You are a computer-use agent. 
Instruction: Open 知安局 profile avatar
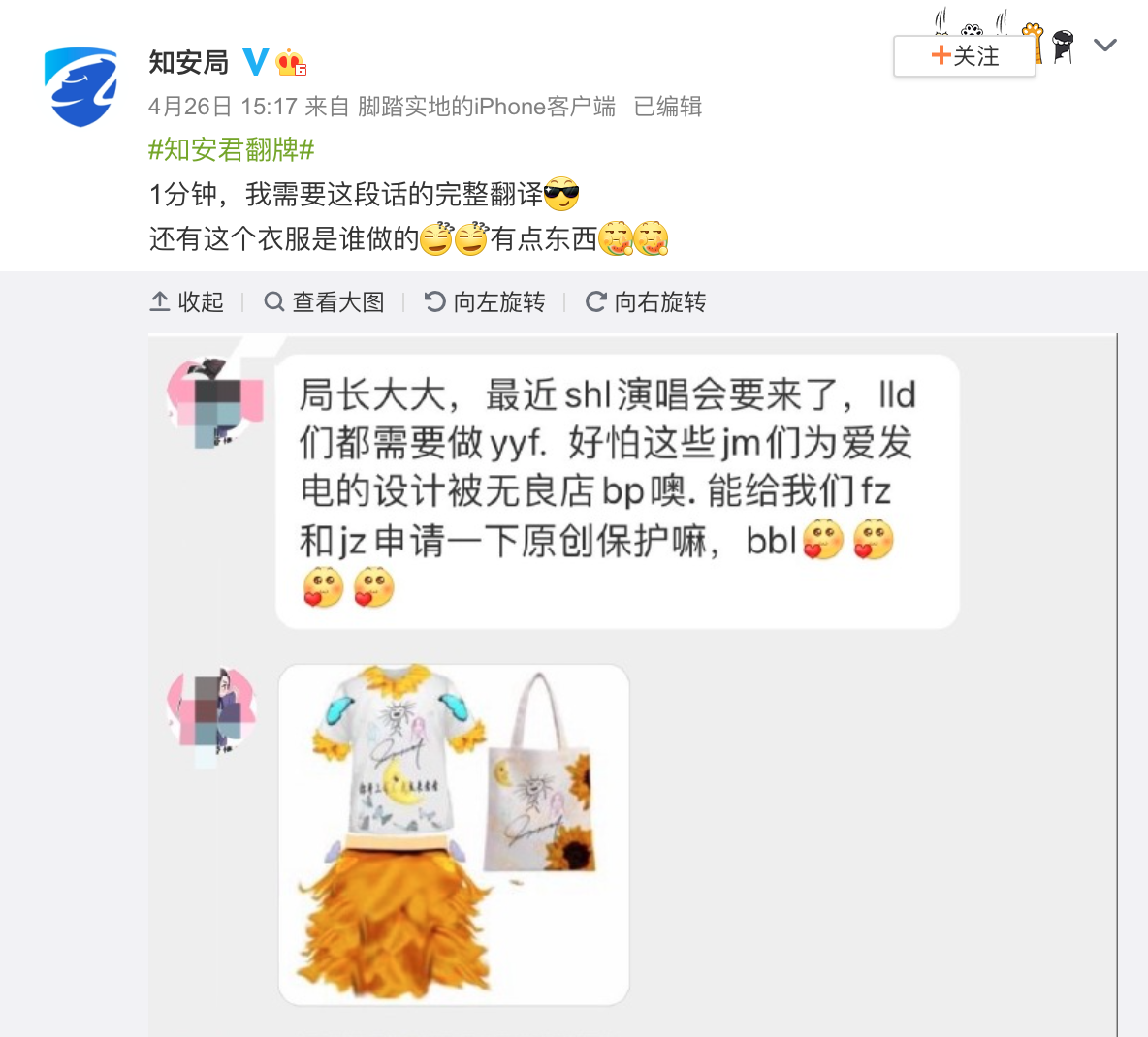pos(81,86)
